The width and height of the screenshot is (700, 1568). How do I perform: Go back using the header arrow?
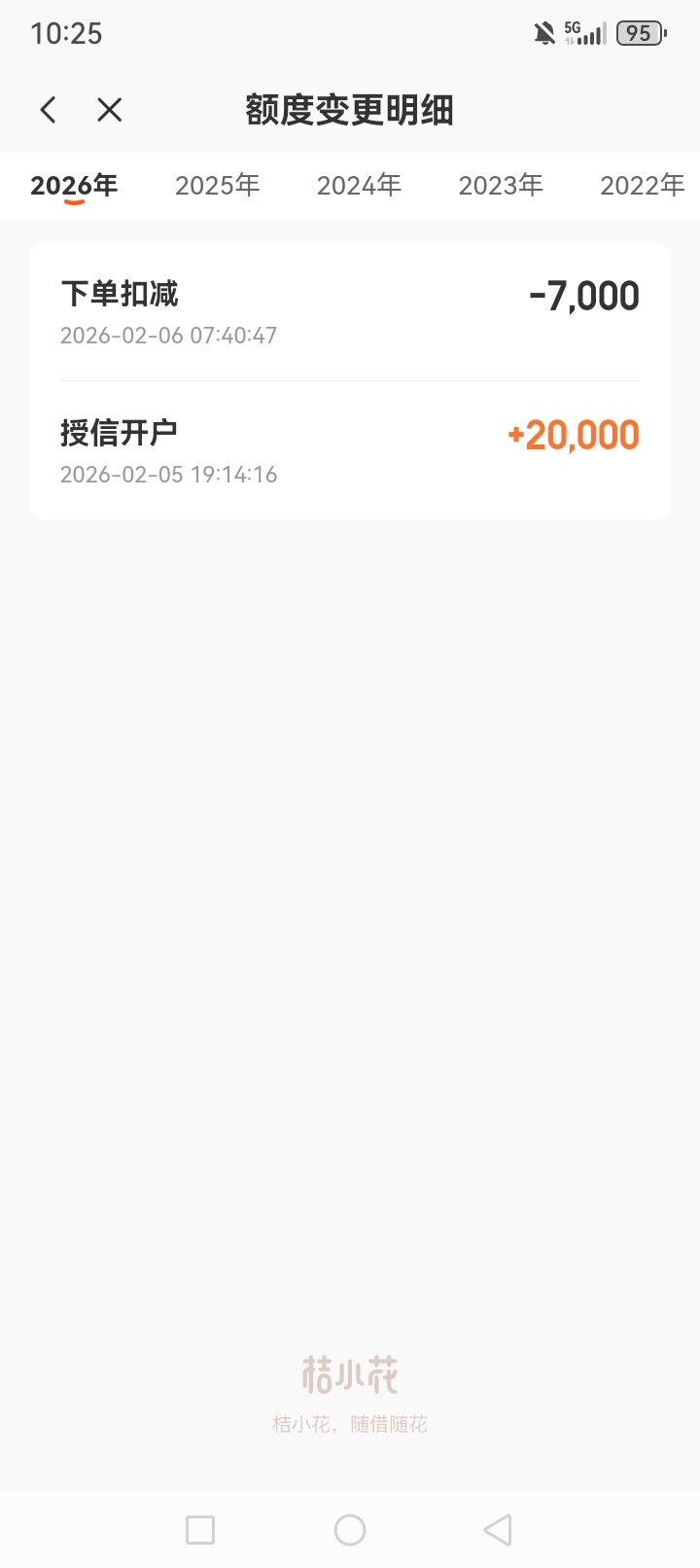(x=49, y=110)
